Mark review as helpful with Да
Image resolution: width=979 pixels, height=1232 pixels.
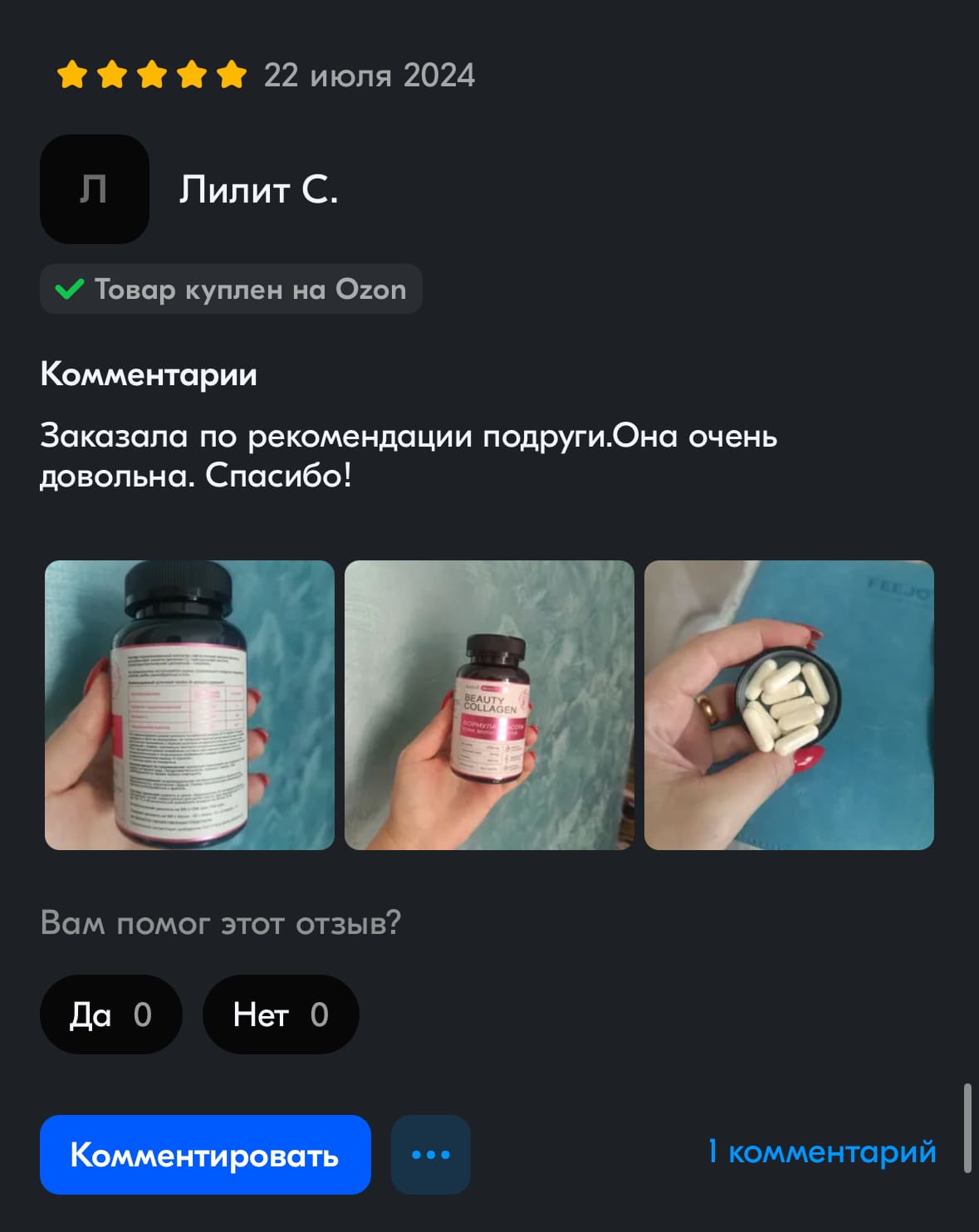click(110, 1014)
